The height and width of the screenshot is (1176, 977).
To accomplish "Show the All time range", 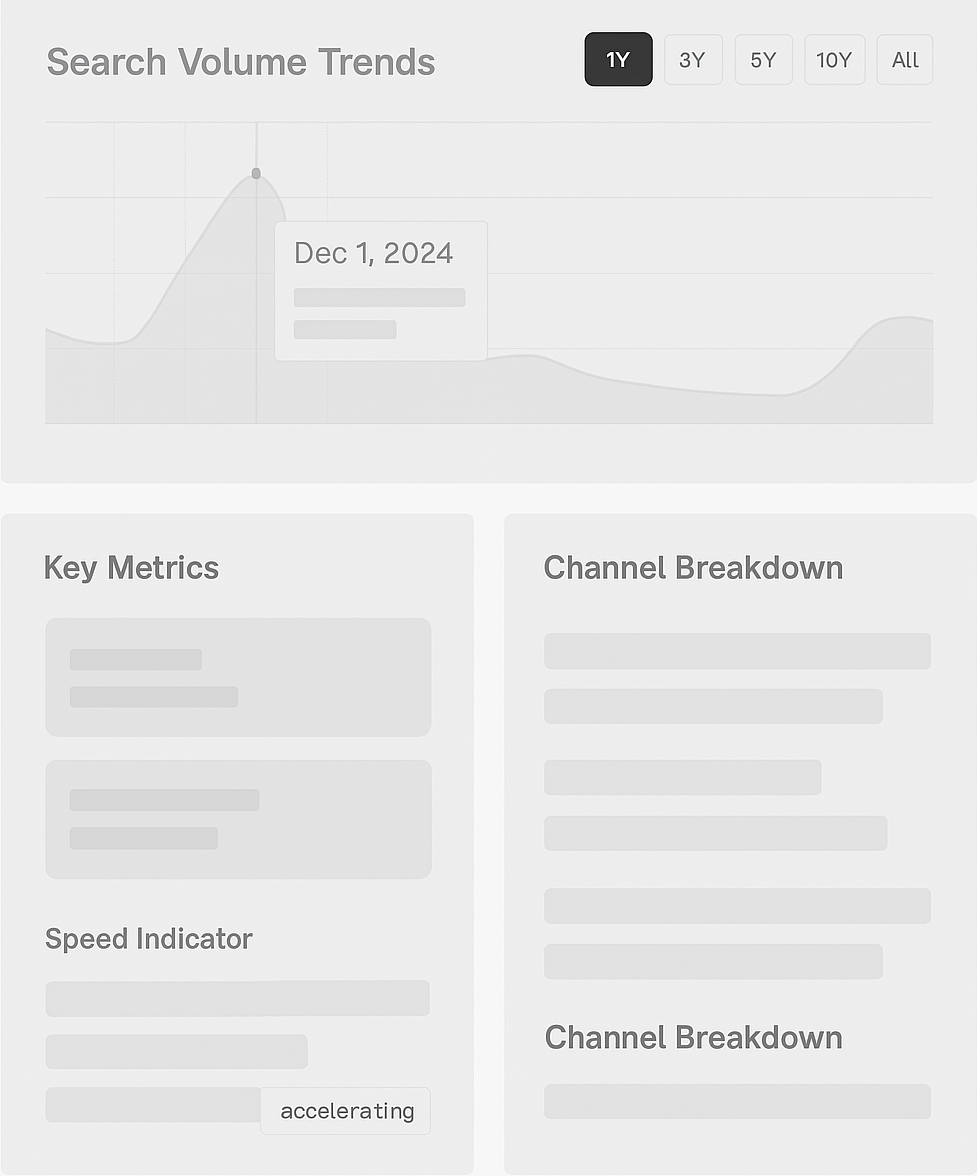I will (904, 59).
